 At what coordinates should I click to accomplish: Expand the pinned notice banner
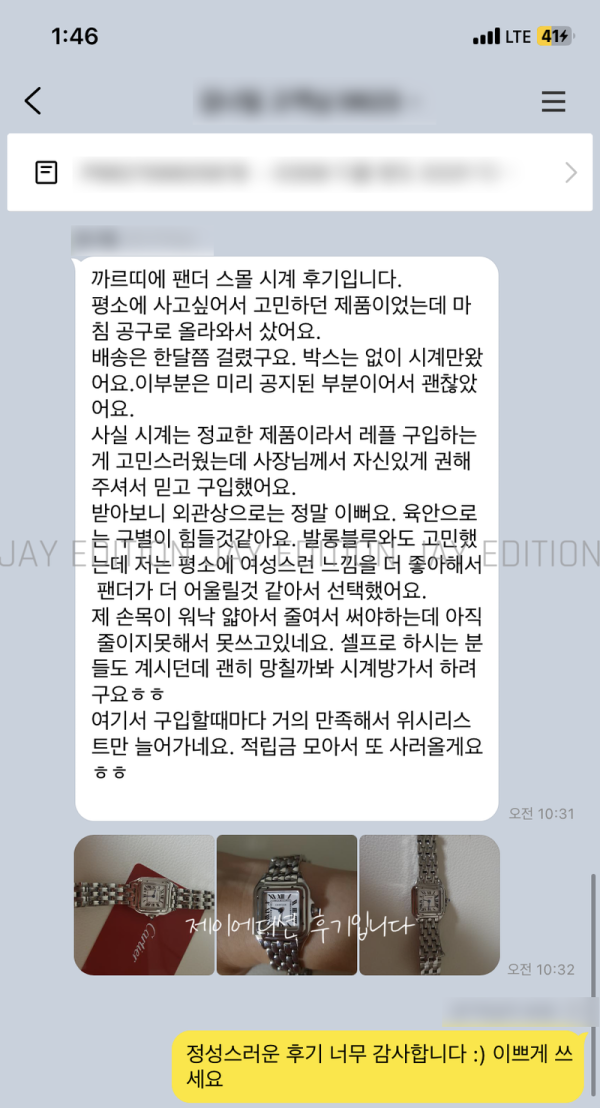570,173
